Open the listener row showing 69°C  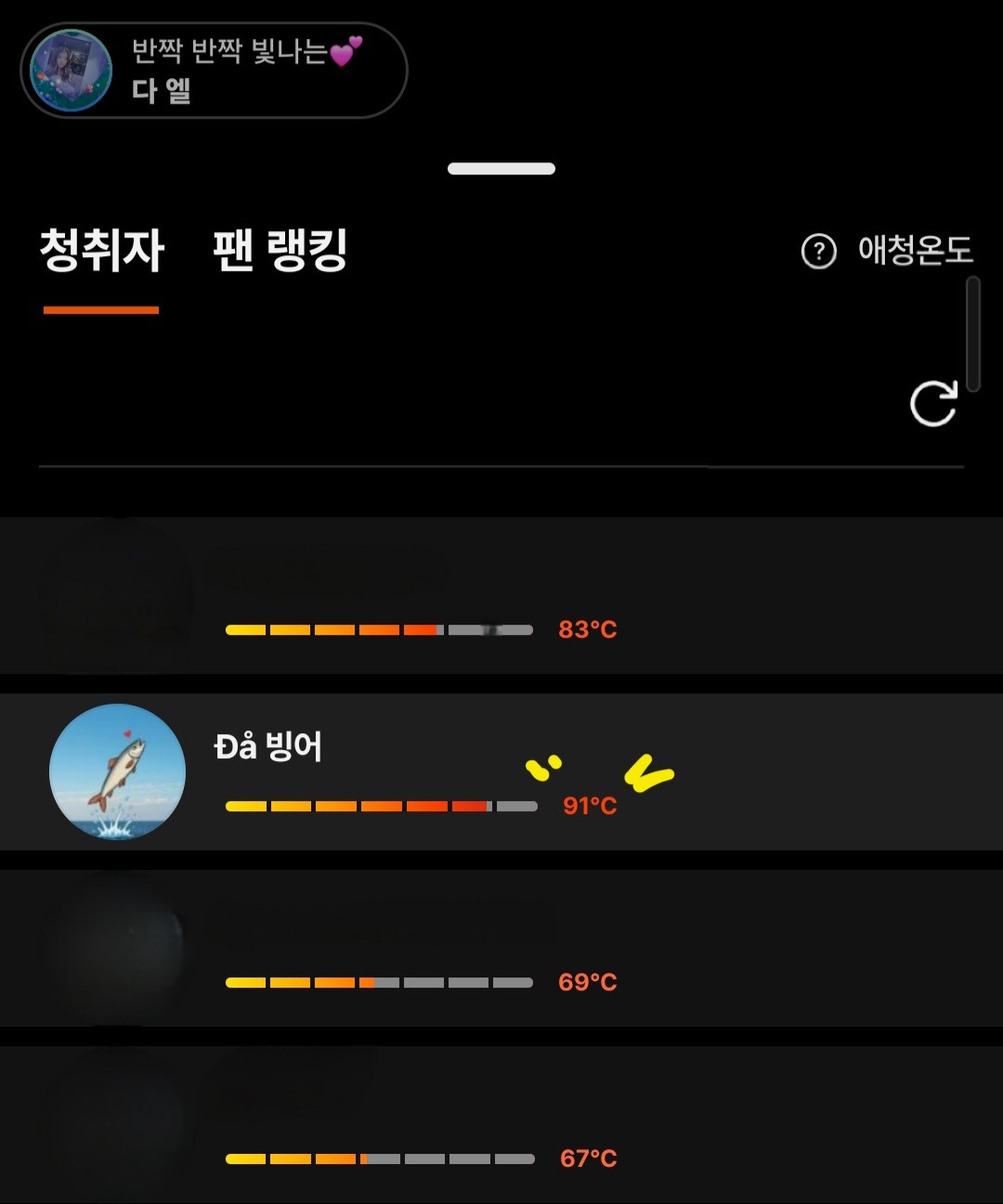(501, 948)
